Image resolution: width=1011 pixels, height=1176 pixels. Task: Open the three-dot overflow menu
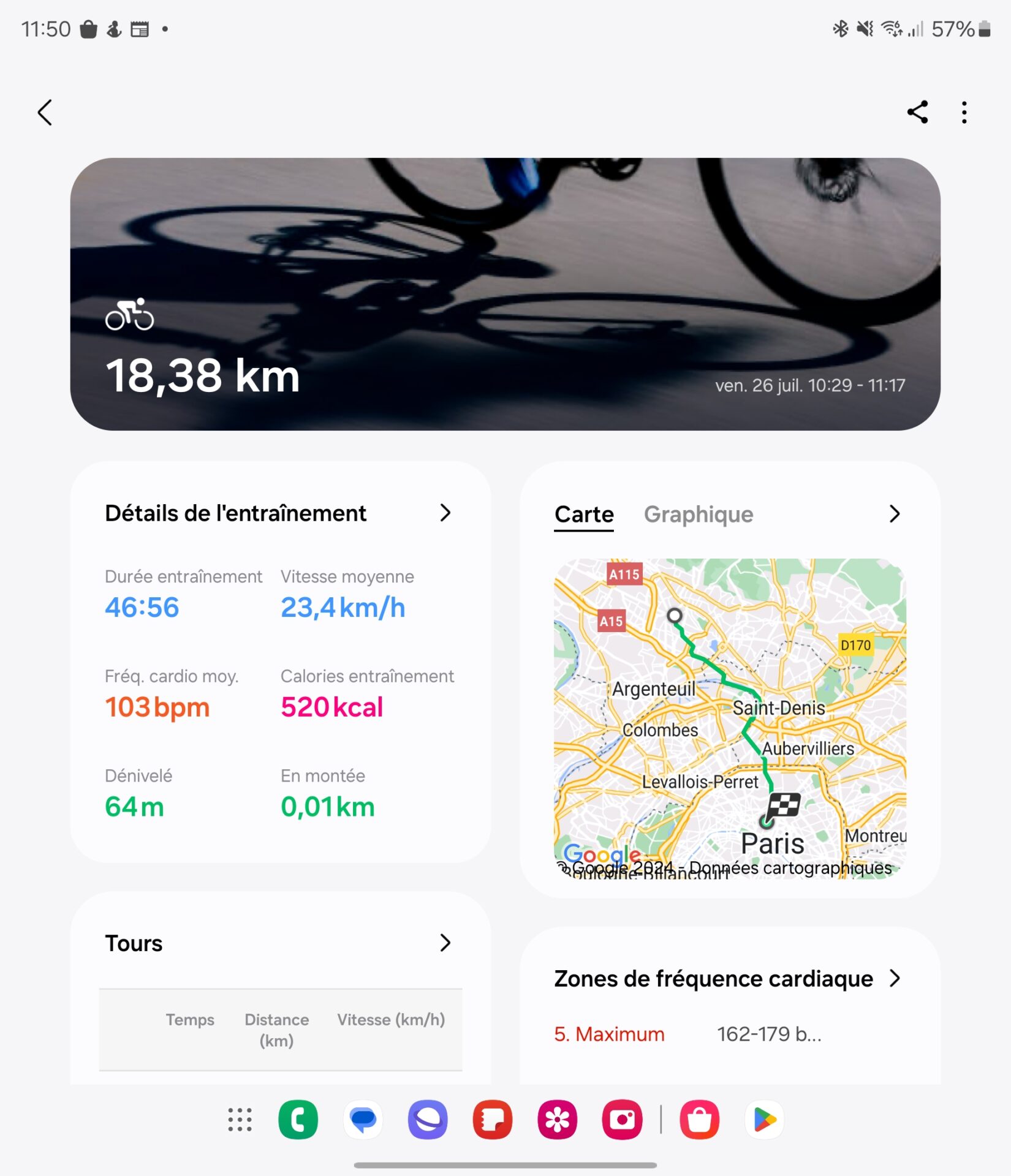click(964, 113)
